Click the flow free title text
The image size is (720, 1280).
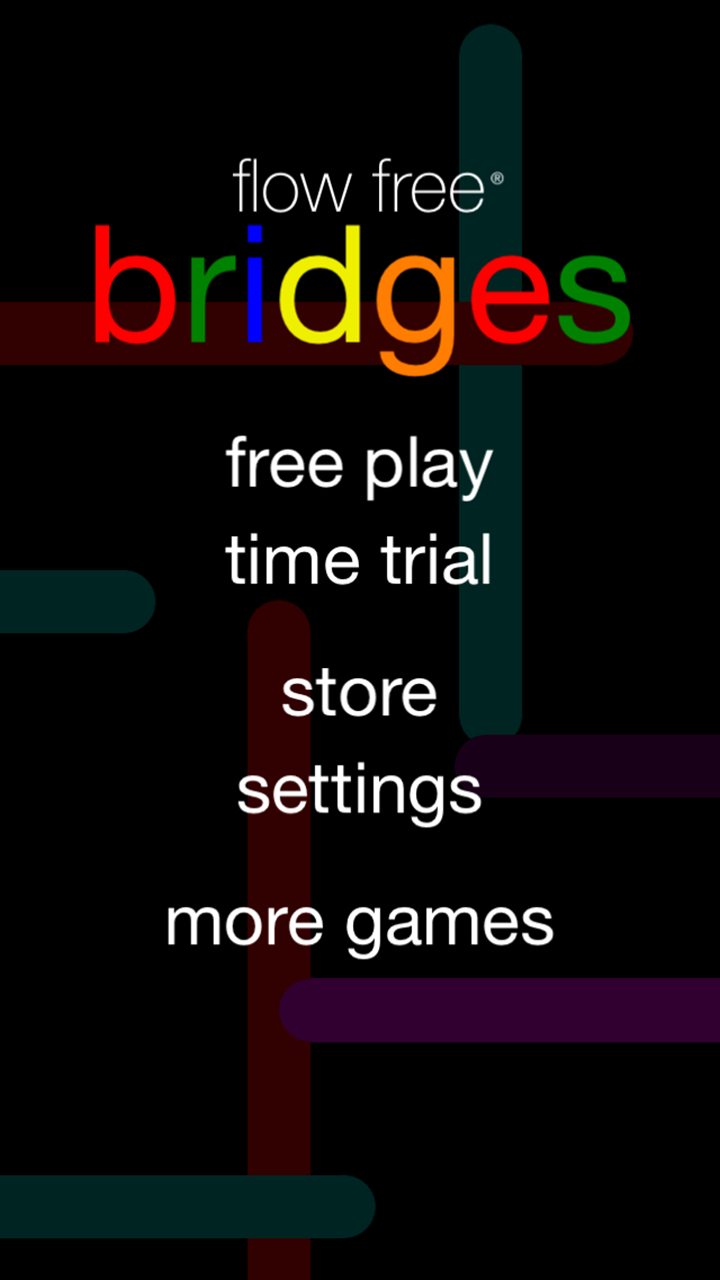point(360,186)
